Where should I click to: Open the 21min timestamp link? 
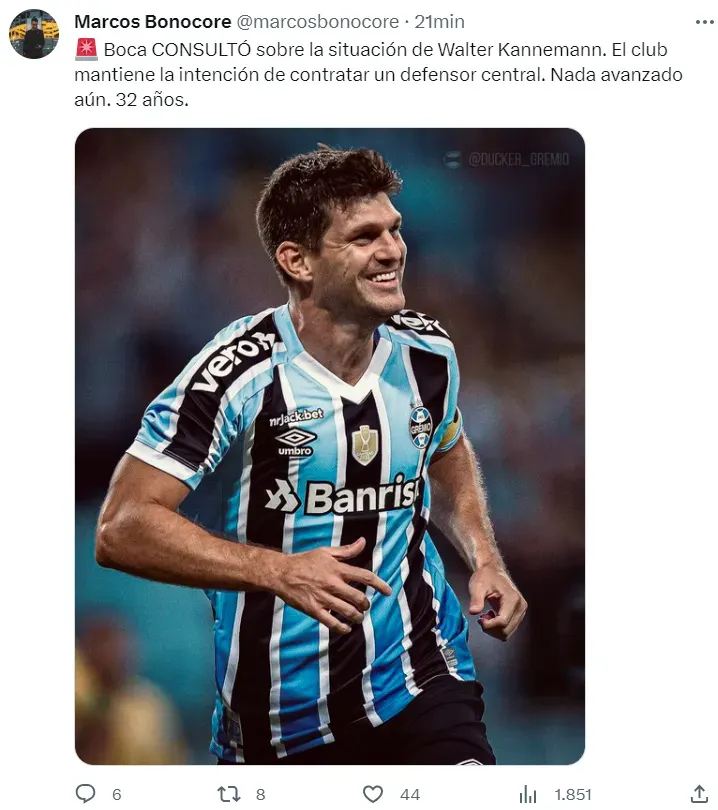coord(440,21)
